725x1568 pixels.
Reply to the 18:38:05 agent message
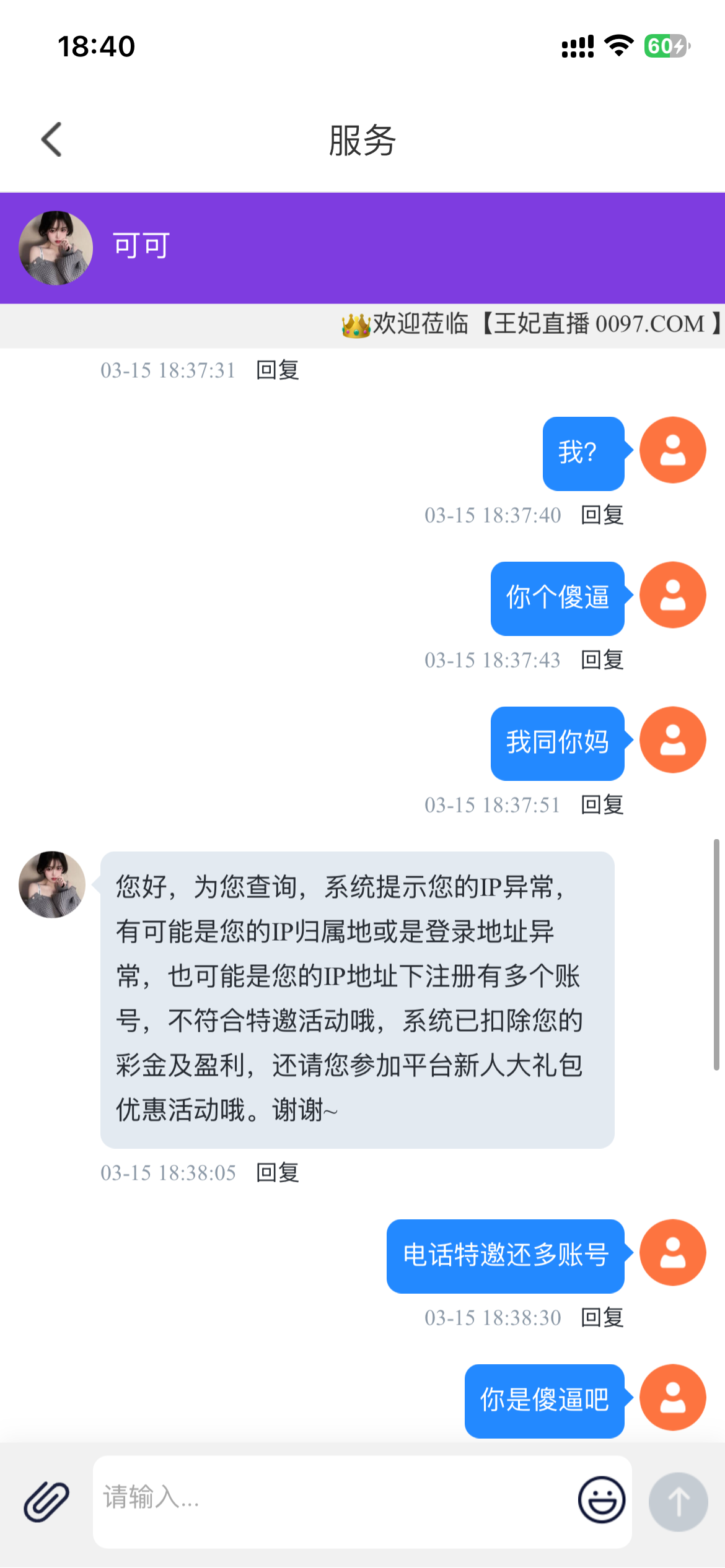coord(278,1172)
